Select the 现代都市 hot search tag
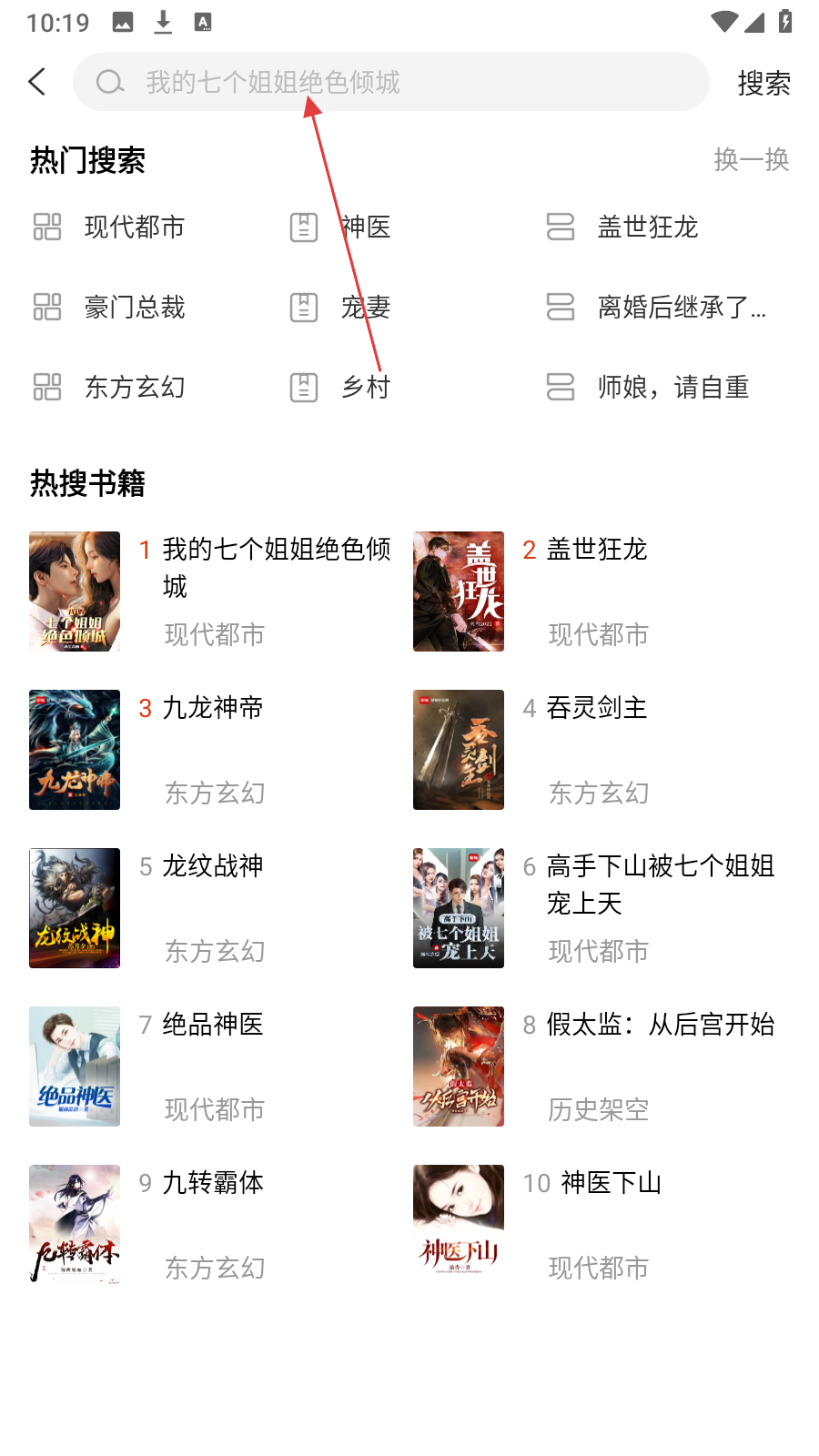 pyautogui.click(x=134, y=227)
